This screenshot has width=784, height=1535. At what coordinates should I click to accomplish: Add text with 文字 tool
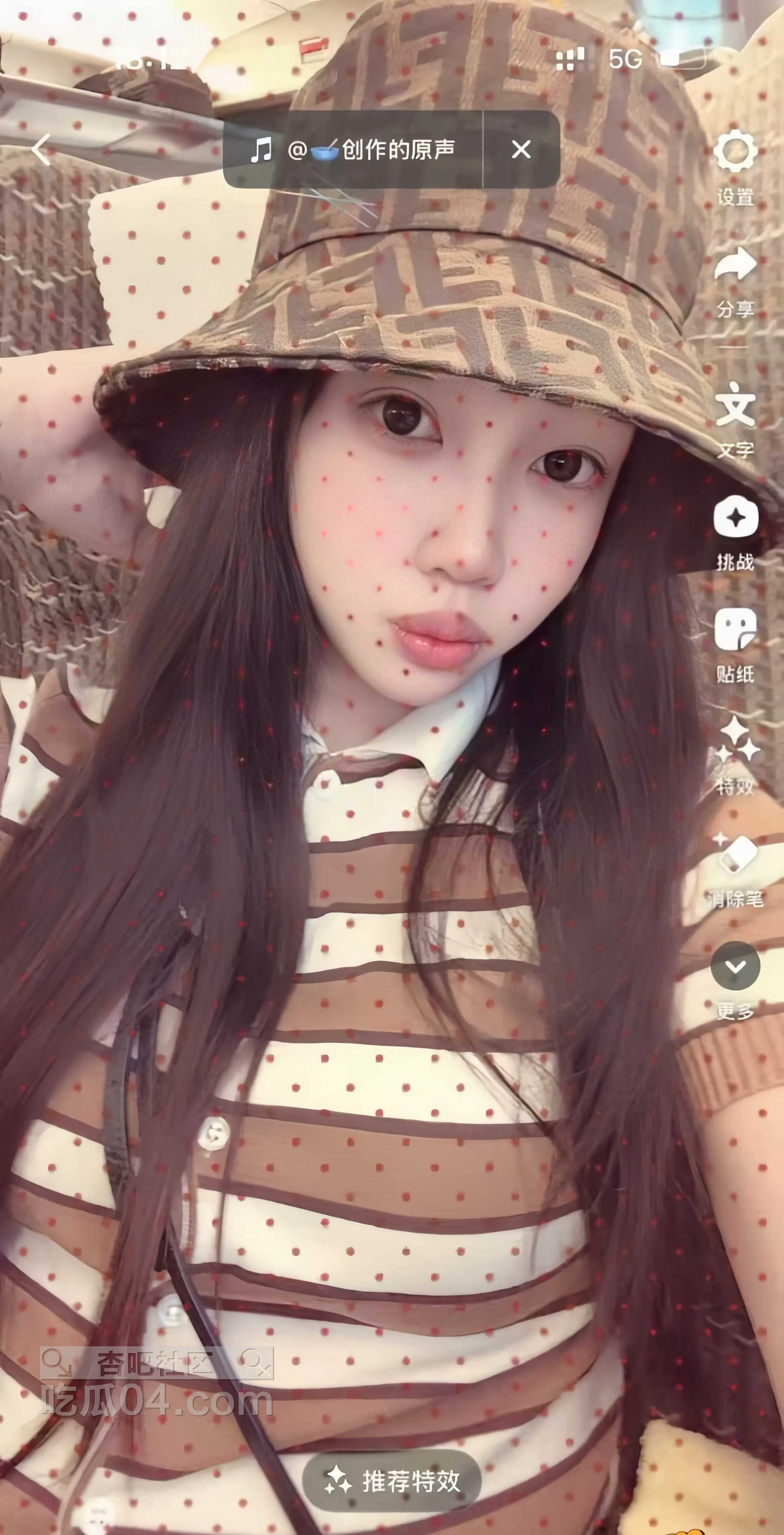tap(735, 405)
